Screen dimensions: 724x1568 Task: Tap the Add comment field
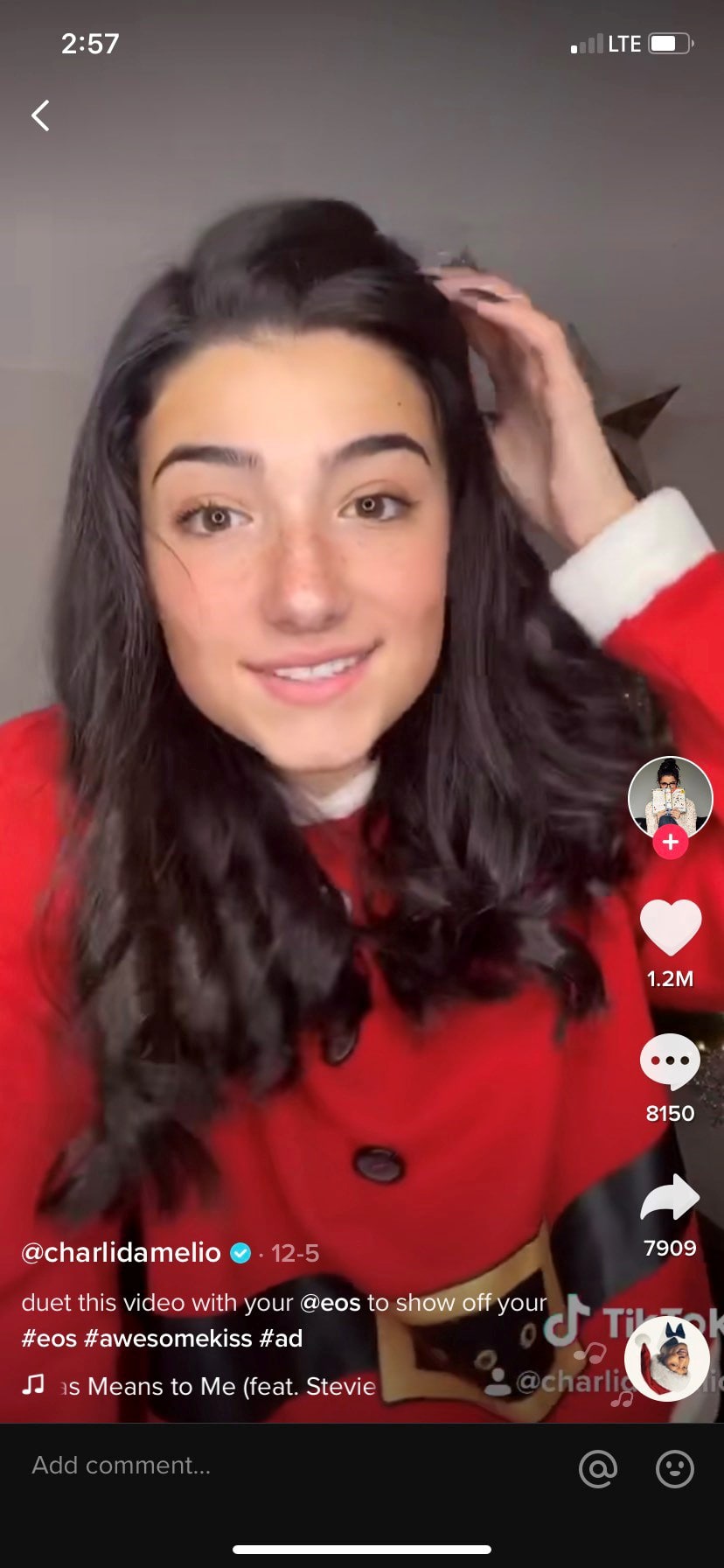point(262,1466)
